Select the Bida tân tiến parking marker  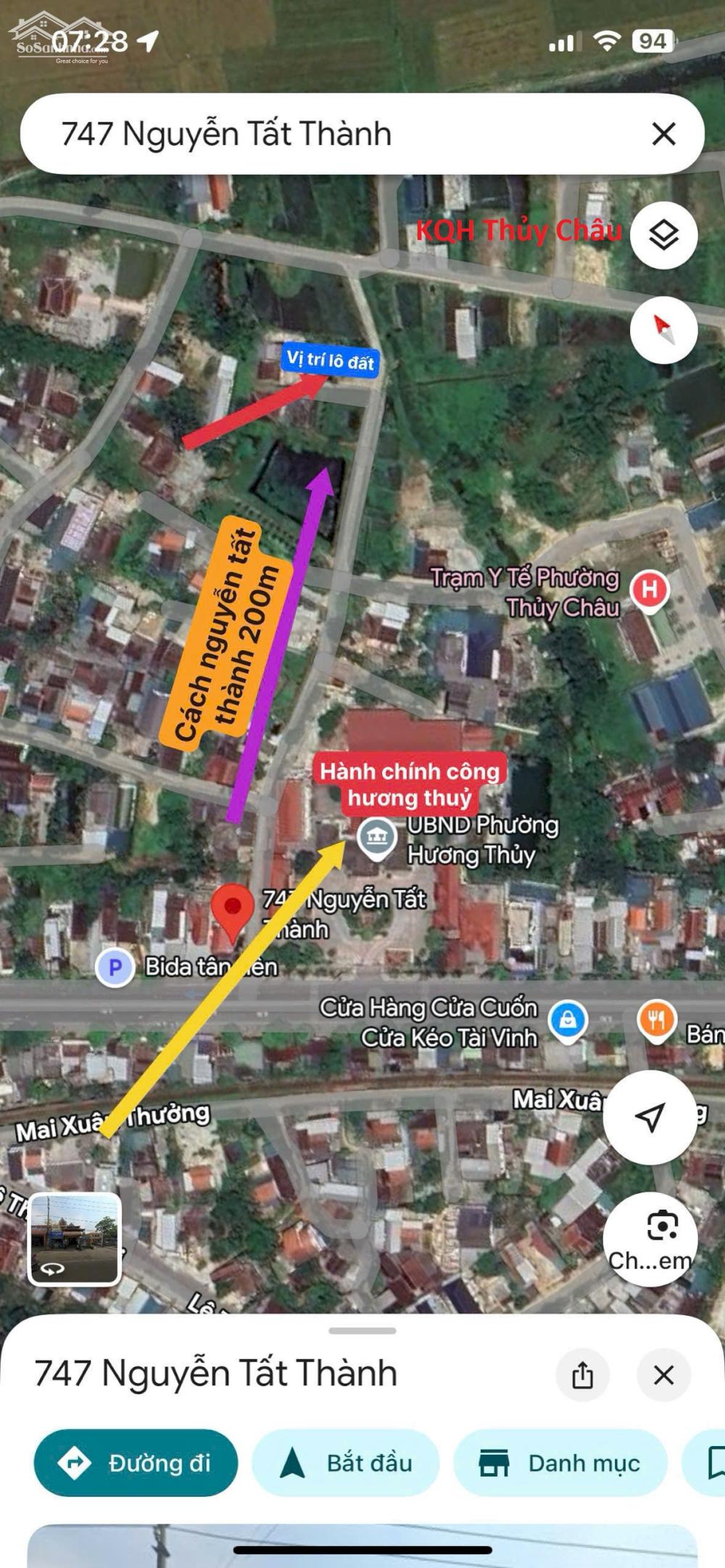[x=115, y=967]
